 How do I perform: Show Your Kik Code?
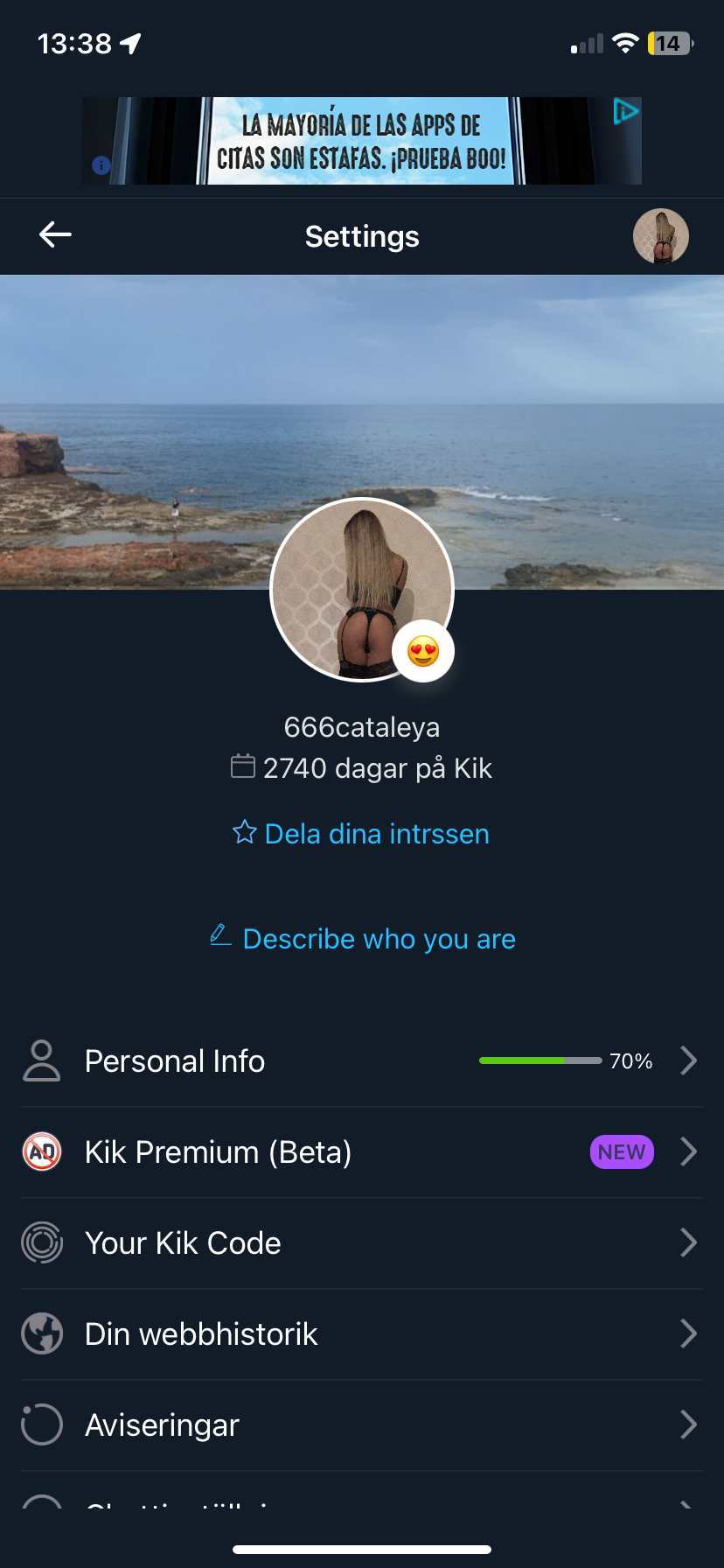coord(361,1243)
